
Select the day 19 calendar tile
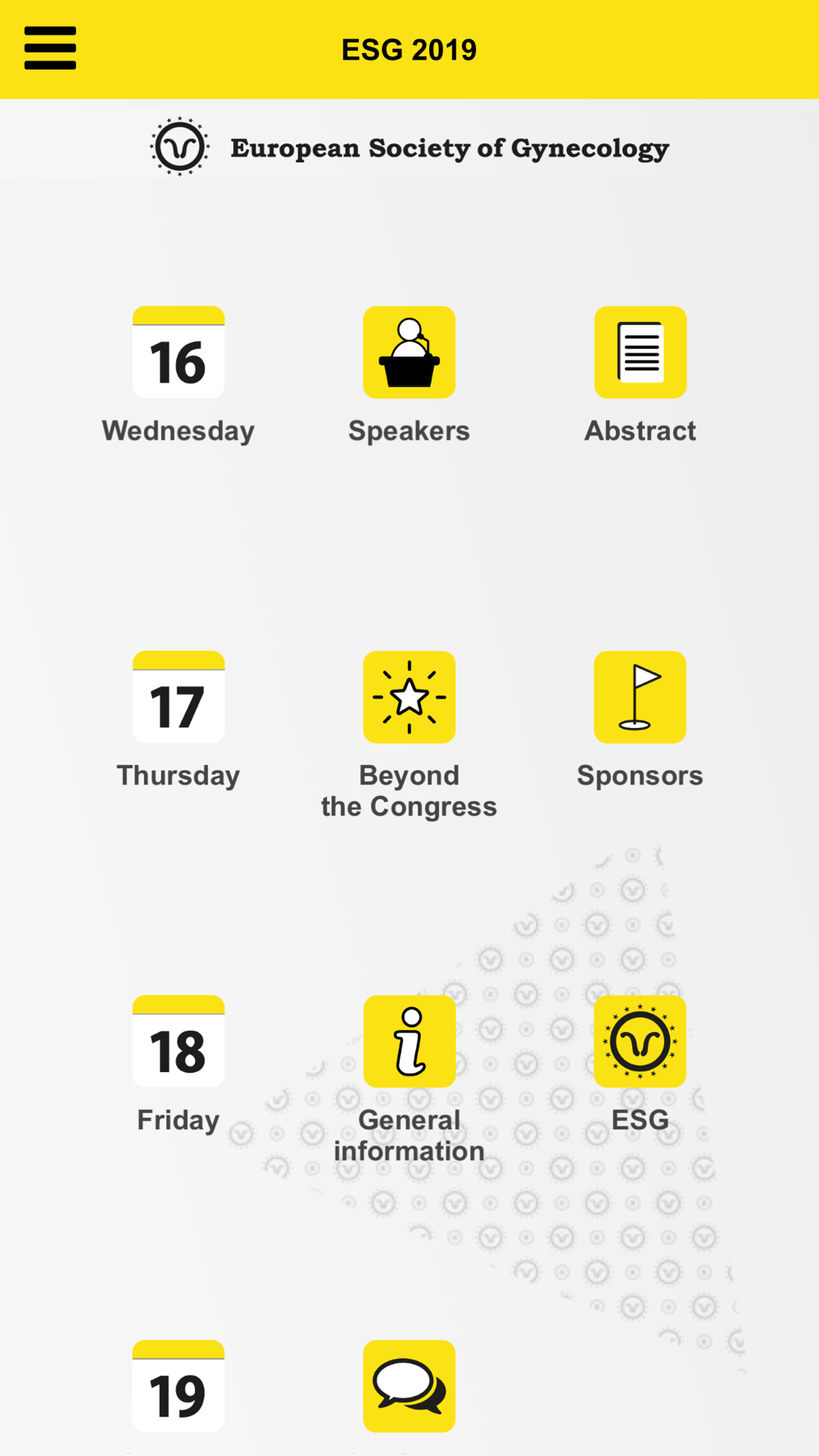179,1386
